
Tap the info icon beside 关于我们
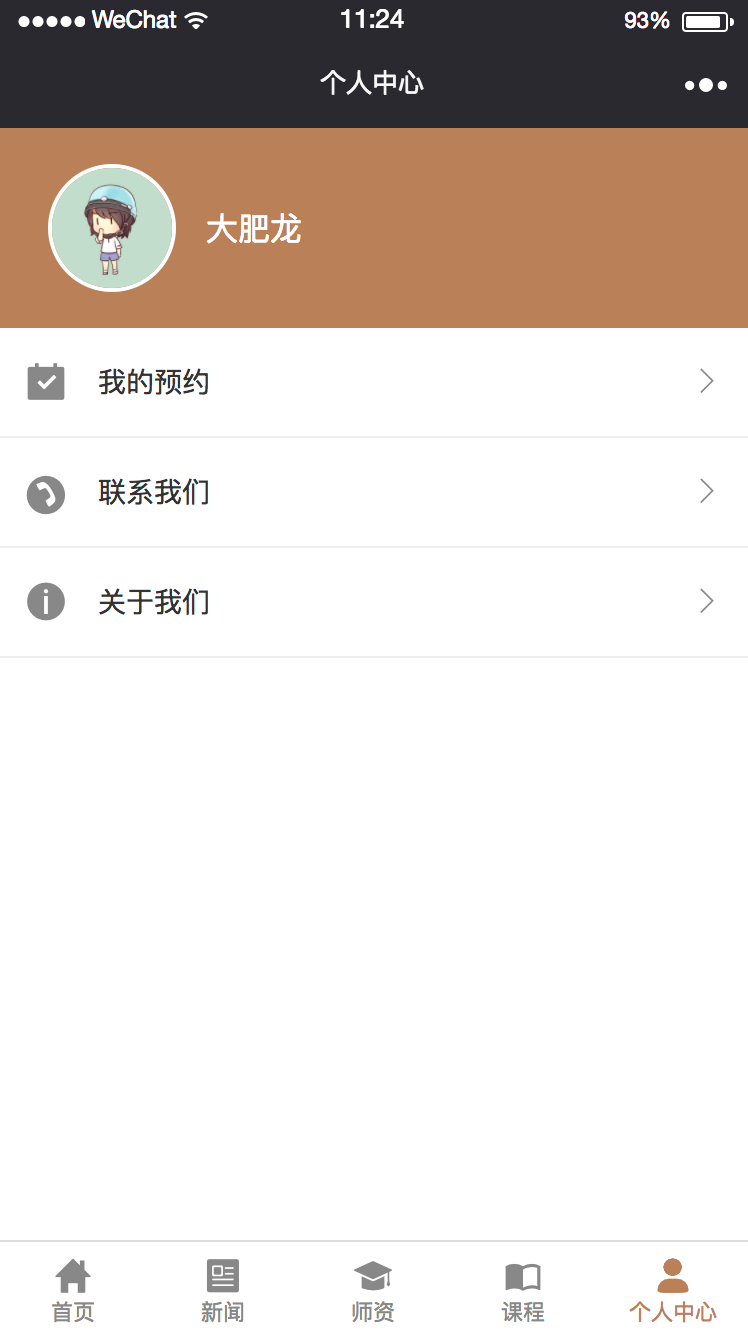click(x=46, y=601)
